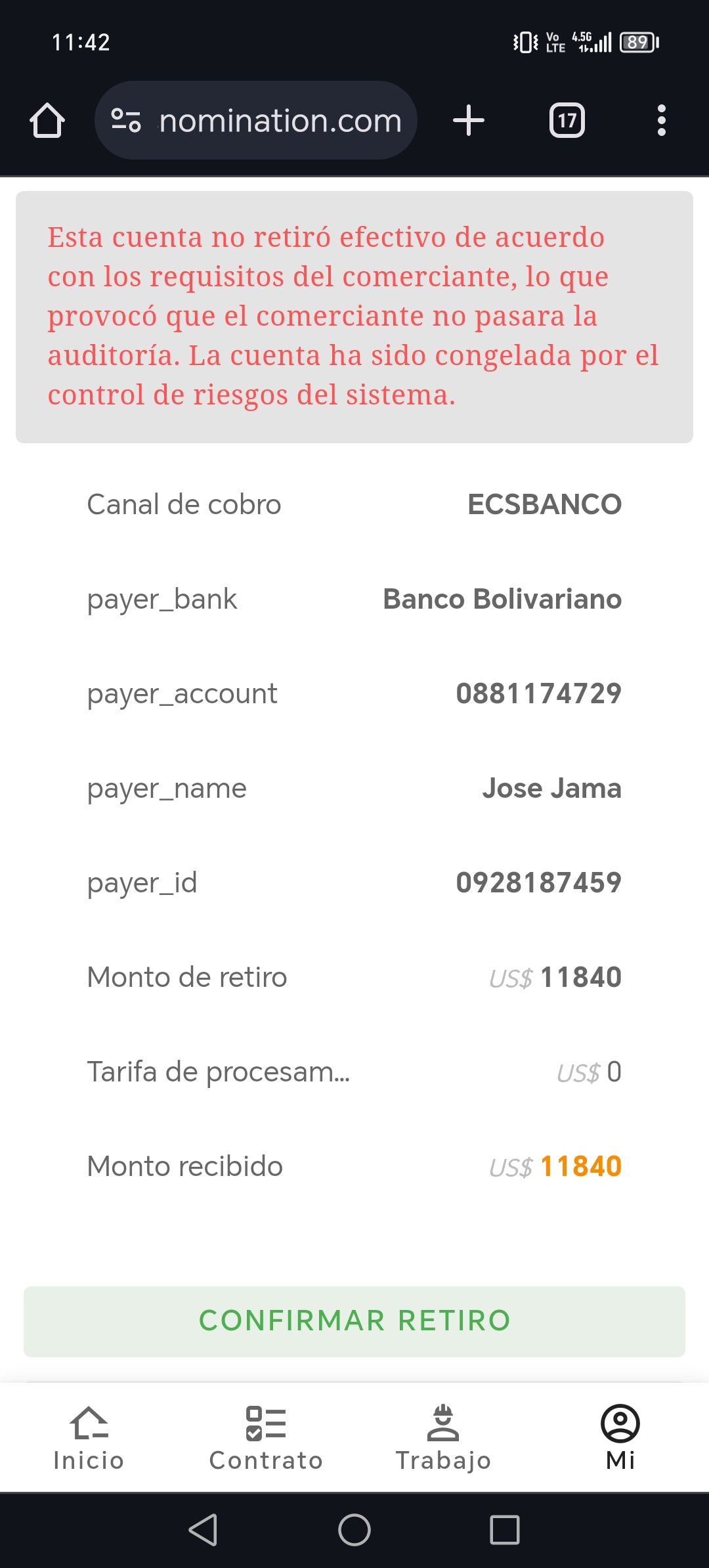Go to the Trabajo tab
The width and height of the screenshot is (709, 1568).
pyautogui.click(x=443, y=1438)
